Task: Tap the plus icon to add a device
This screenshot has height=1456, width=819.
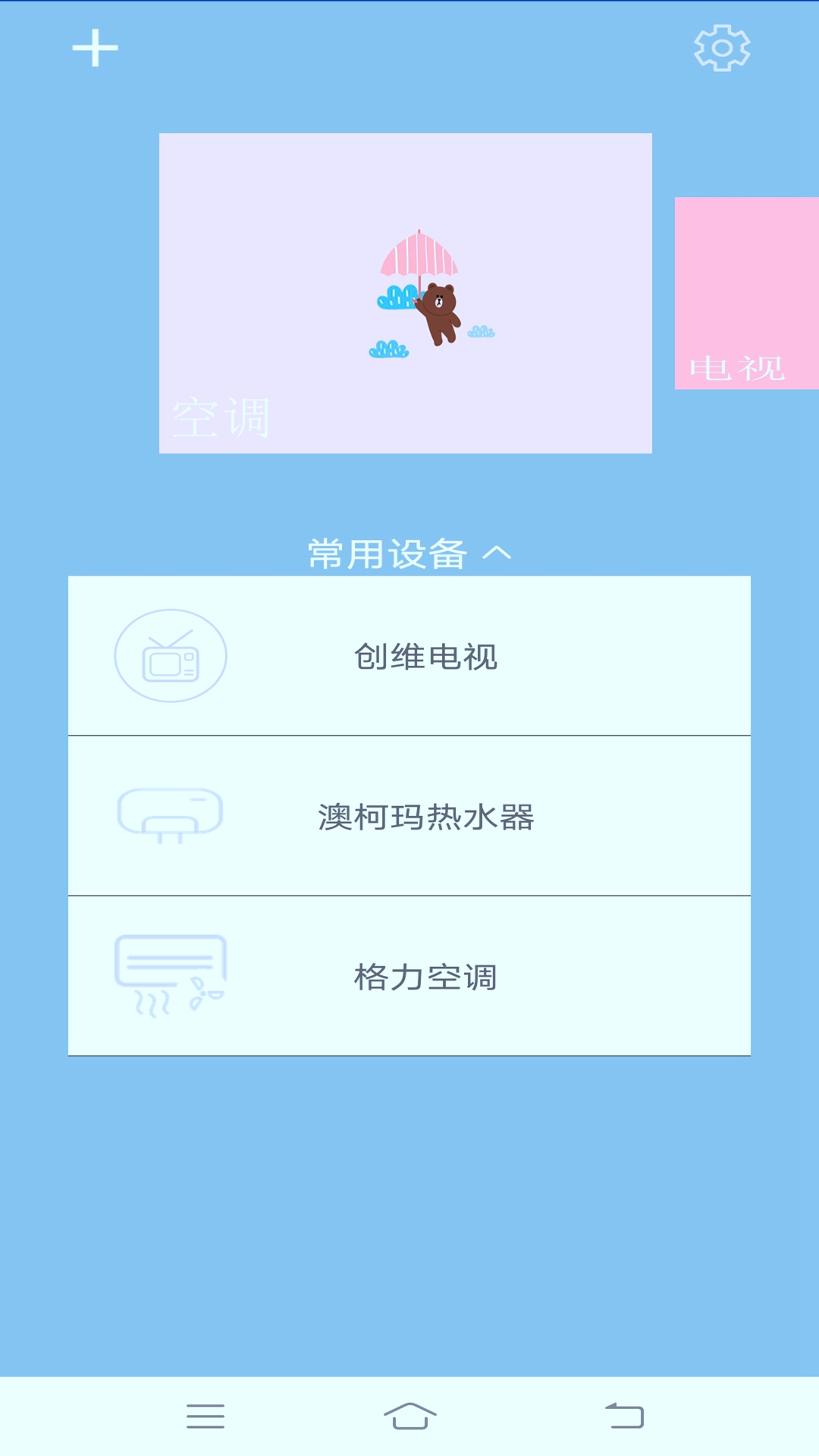Action: [x=95, y=48]
